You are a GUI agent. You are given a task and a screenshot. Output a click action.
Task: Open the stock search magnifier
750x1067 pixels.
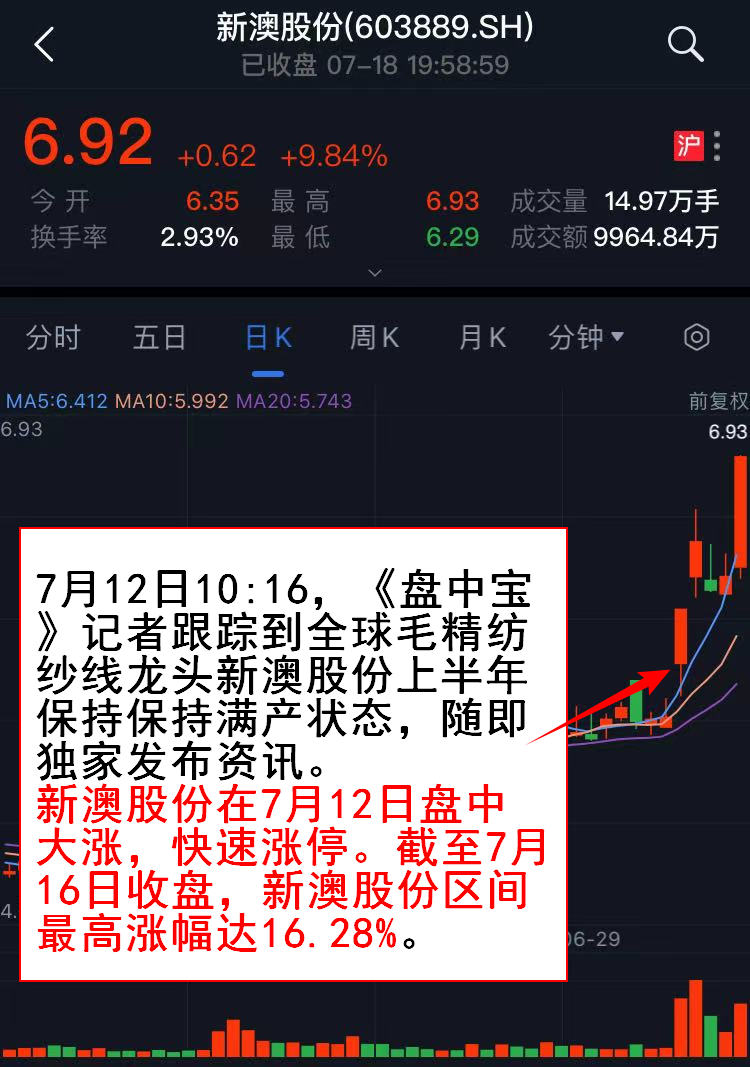685,45
